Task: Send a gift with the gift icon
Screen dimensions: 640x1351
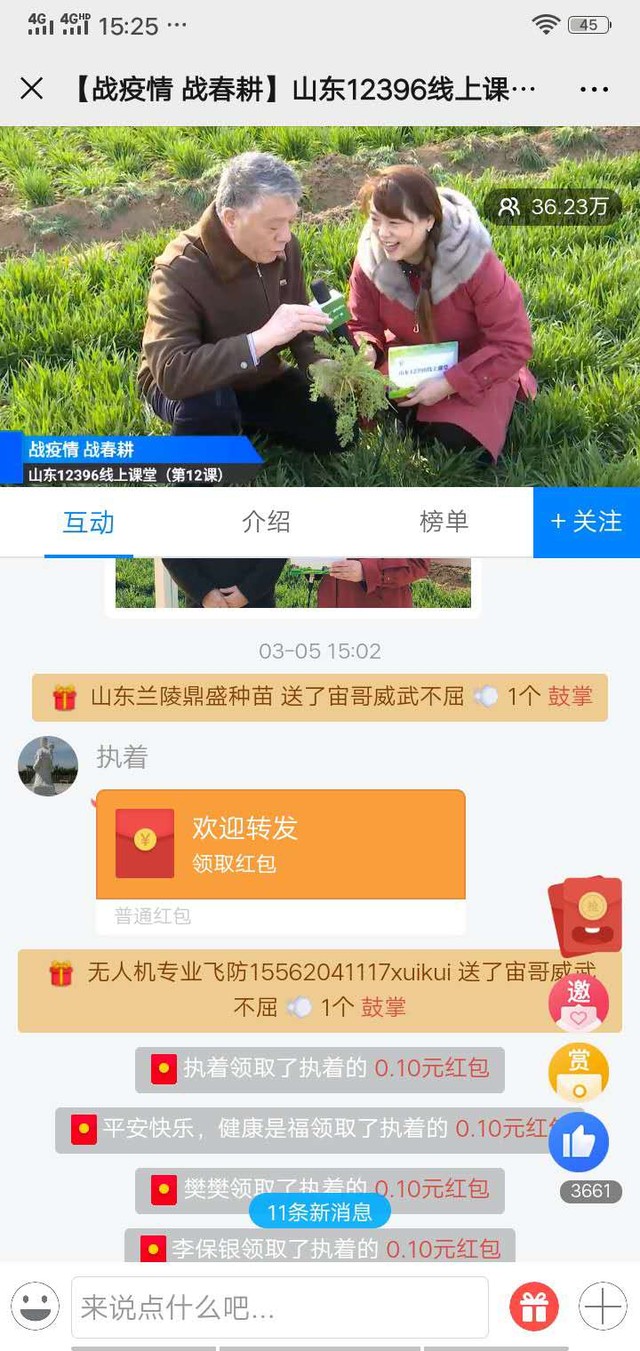Action: tap(534, 1306)
